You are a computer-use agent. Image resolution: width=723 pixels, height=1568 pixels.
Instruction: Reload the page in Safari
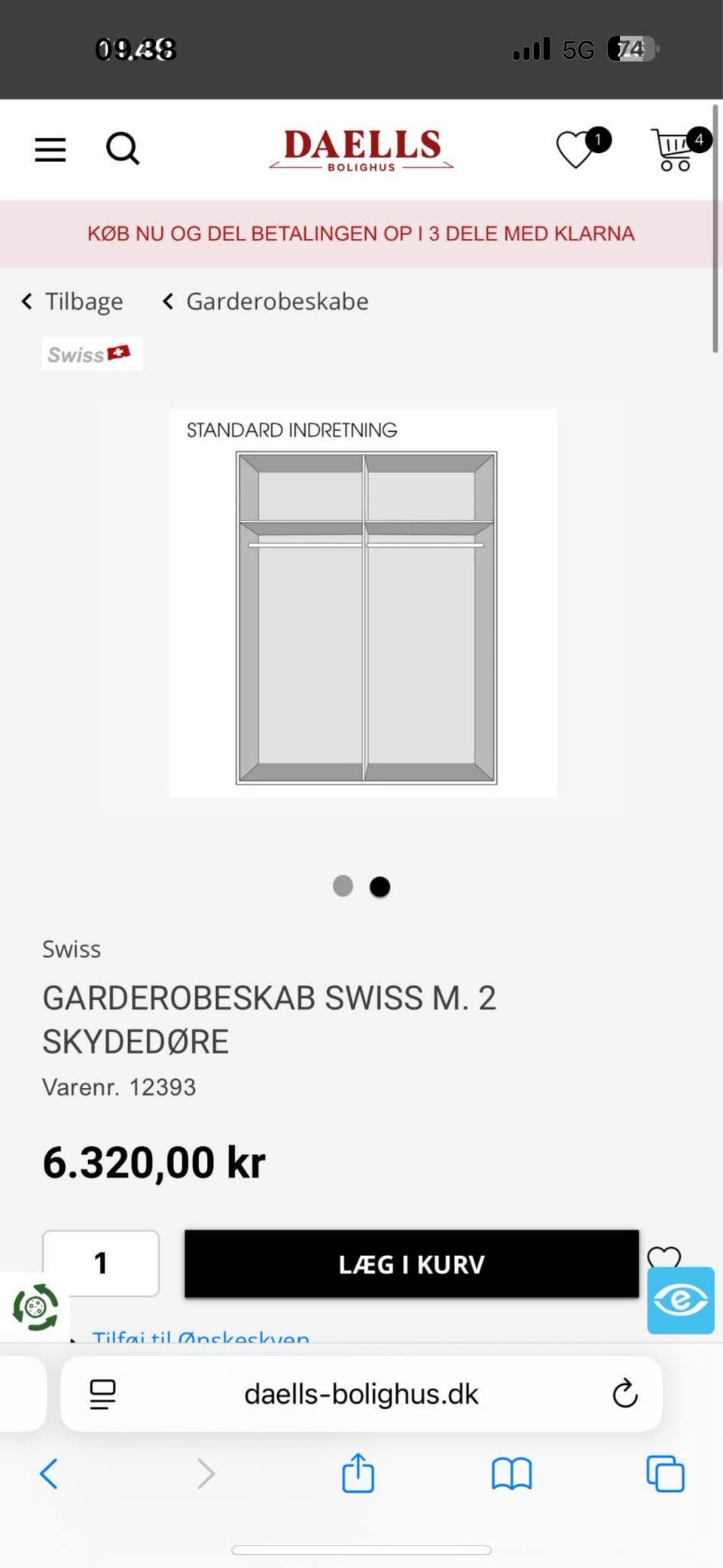(624, 1393)
